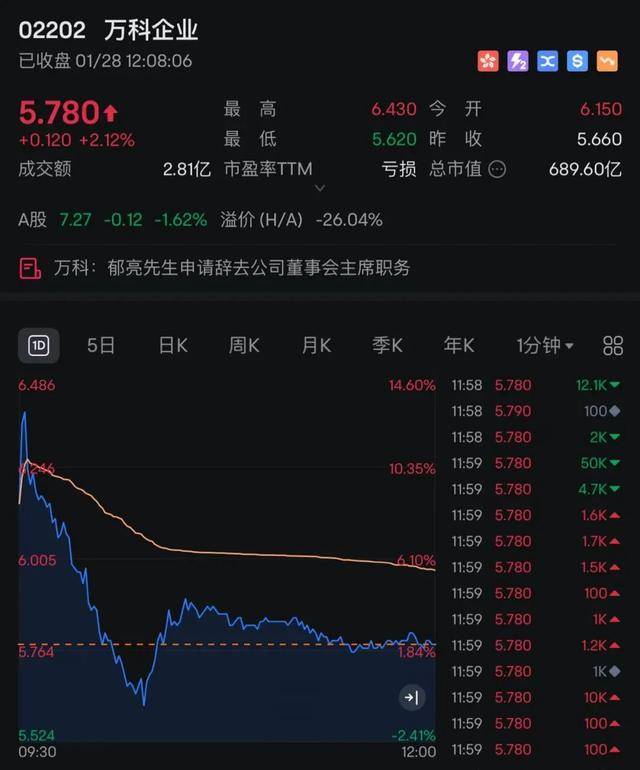
Task: Open the 年K chart
Action: (459, 346)
